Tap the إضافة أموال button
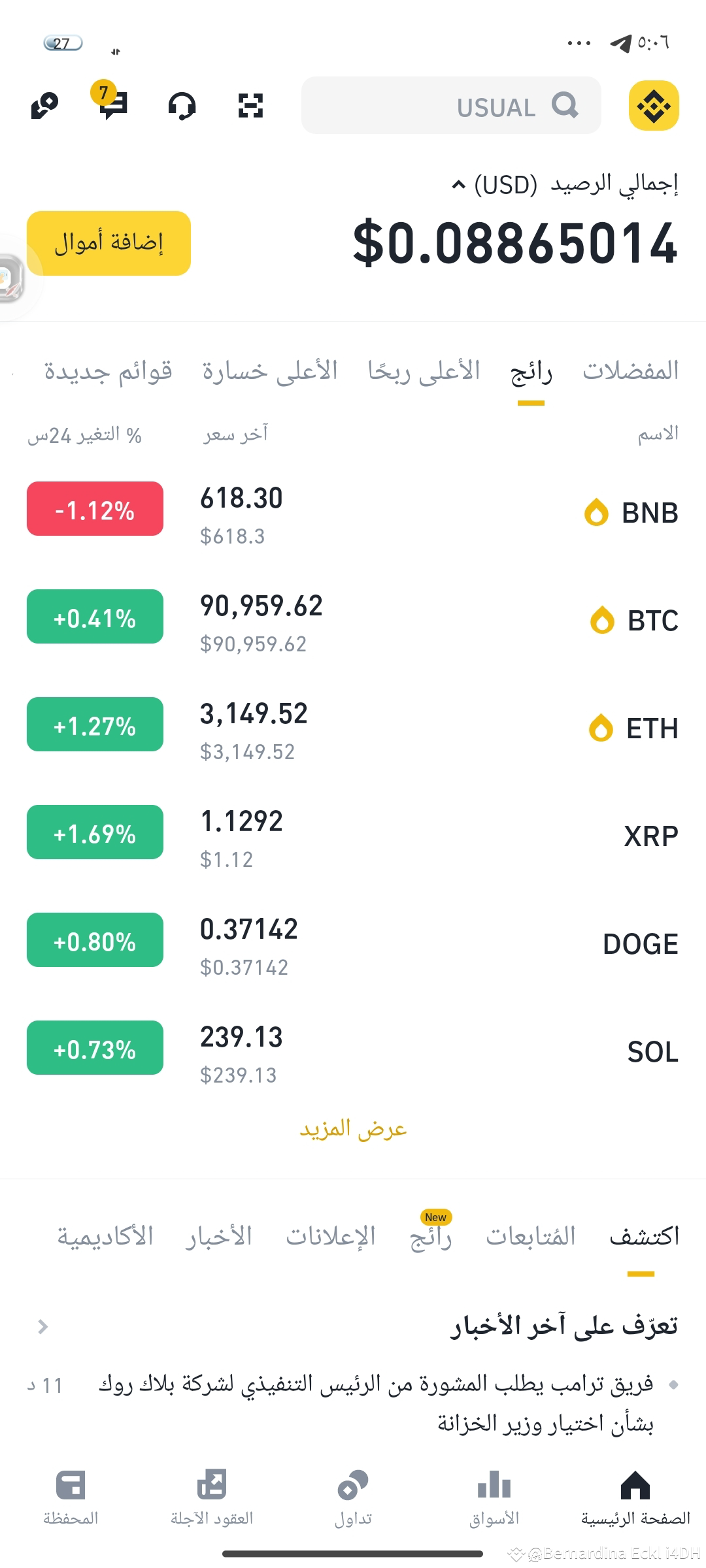706x1568 pixels. [109, 243]
